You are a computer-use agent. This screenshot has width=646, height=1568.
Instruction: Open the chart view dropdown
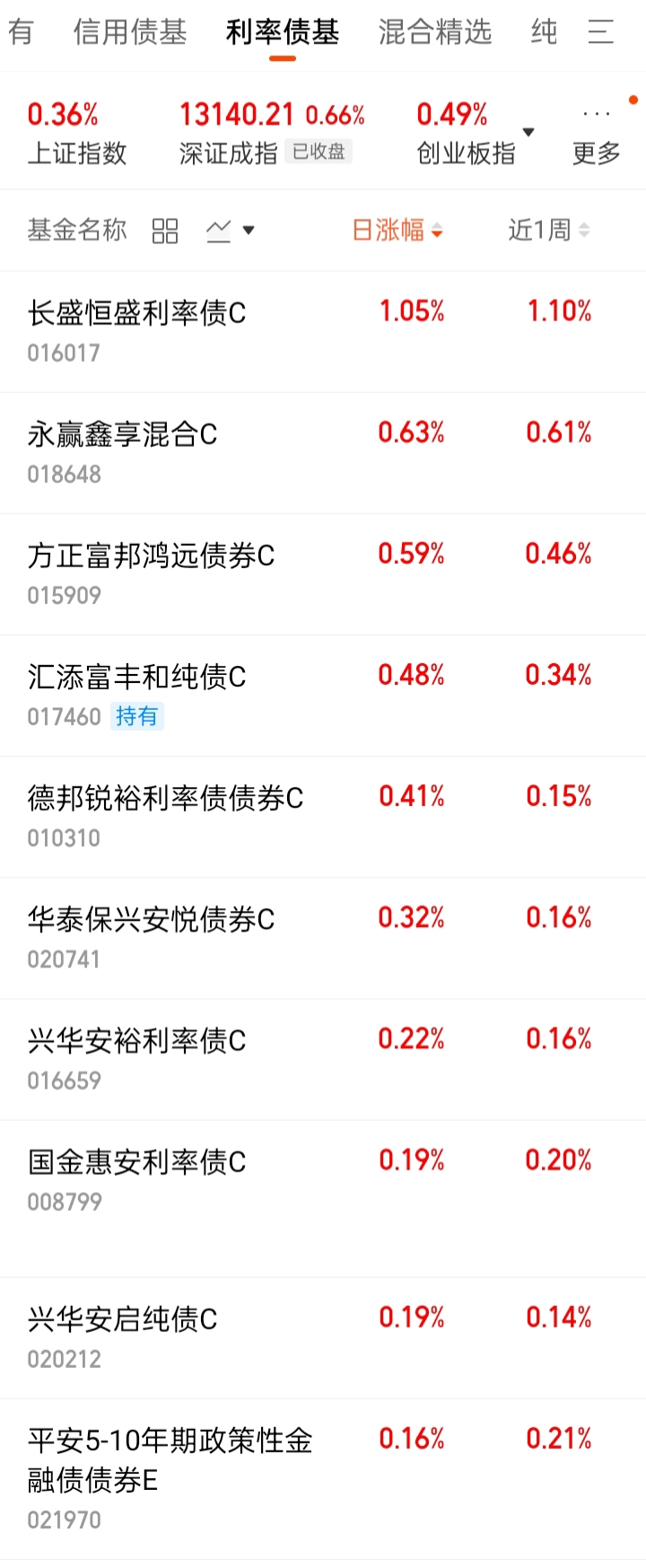[231, 231]
